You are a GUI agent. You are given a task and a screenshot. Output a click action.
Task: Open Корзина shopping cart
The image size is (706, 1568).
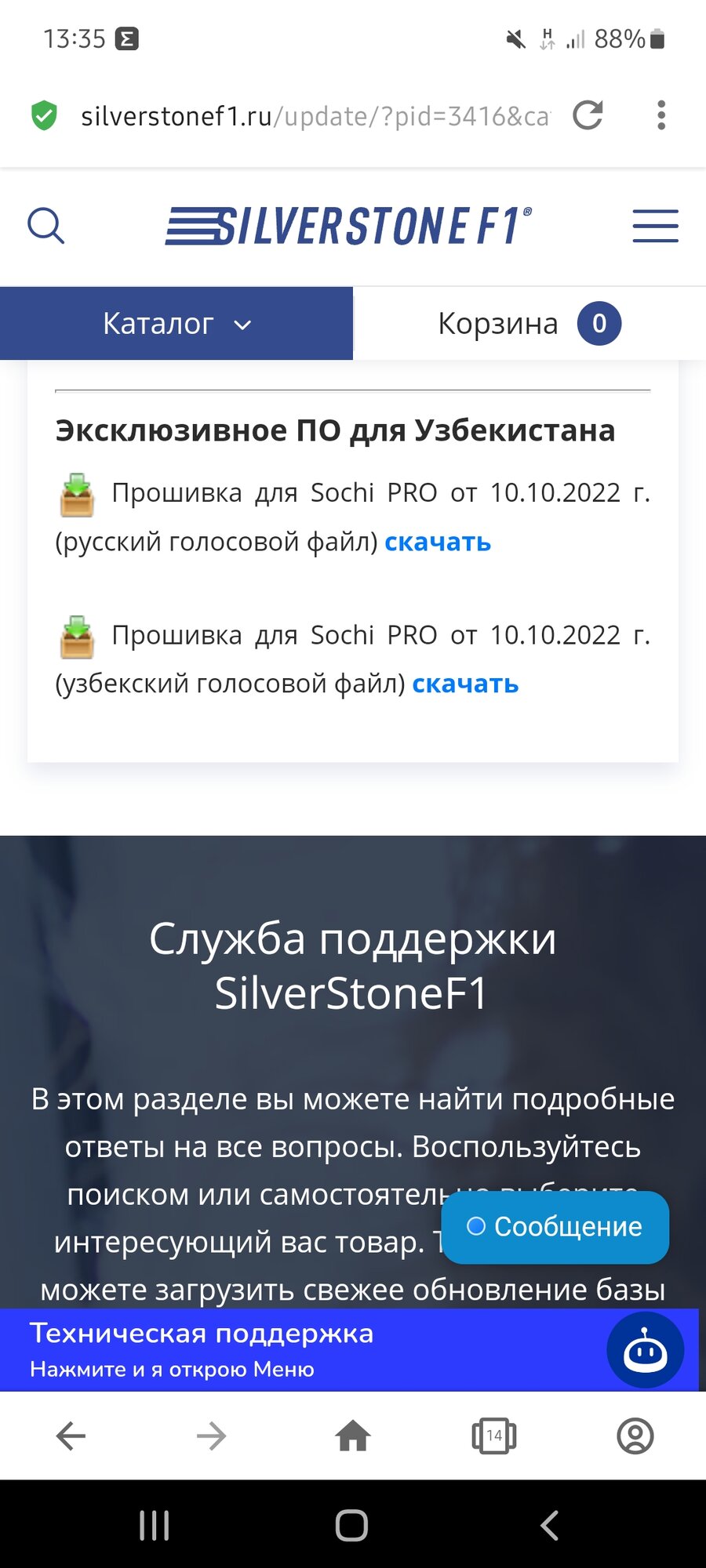pos(529,324)
